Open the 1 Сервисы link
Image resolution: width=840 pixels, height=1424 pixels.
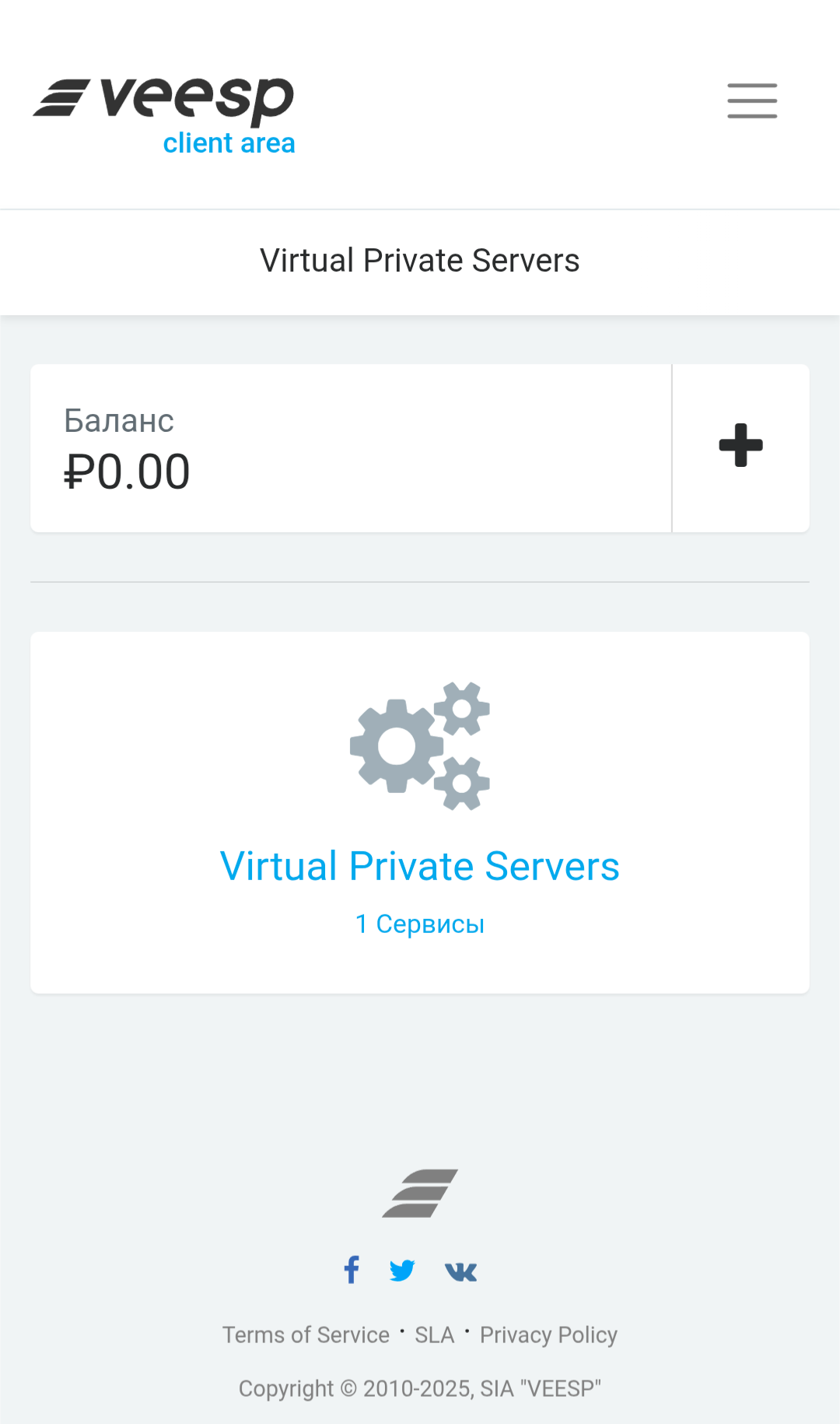pos(419,924)
